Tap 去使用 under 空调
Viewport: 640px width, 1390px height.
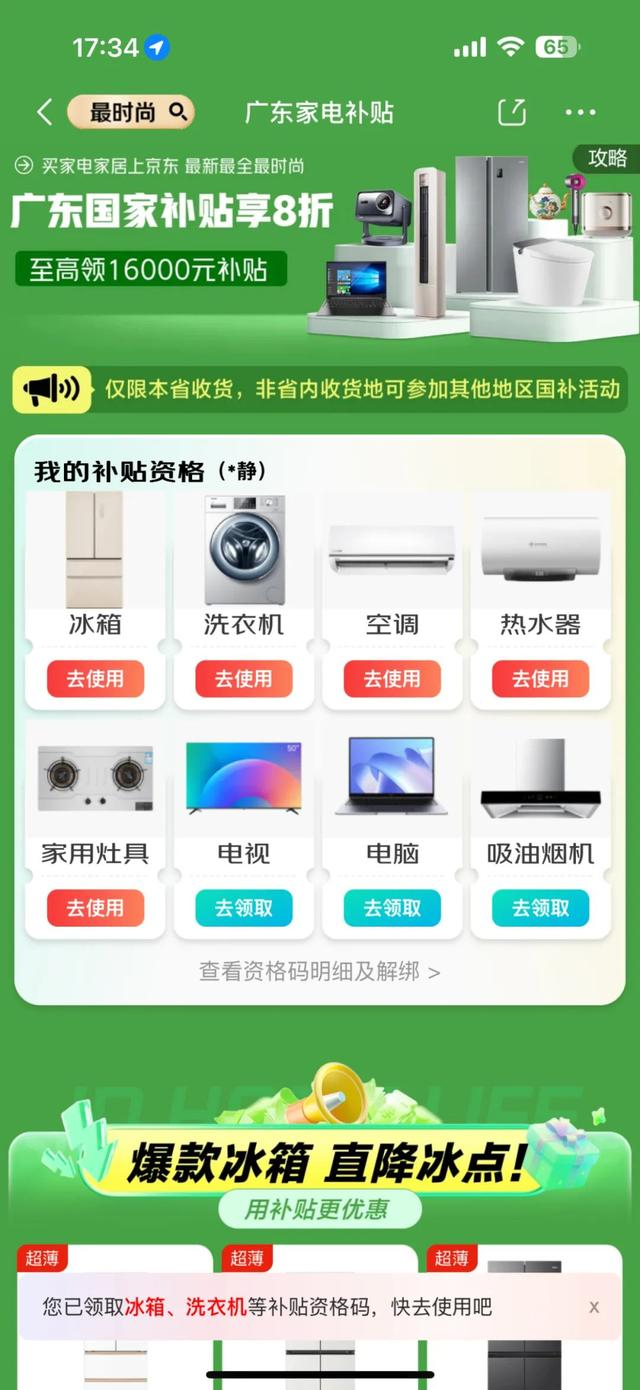point(392,679)
